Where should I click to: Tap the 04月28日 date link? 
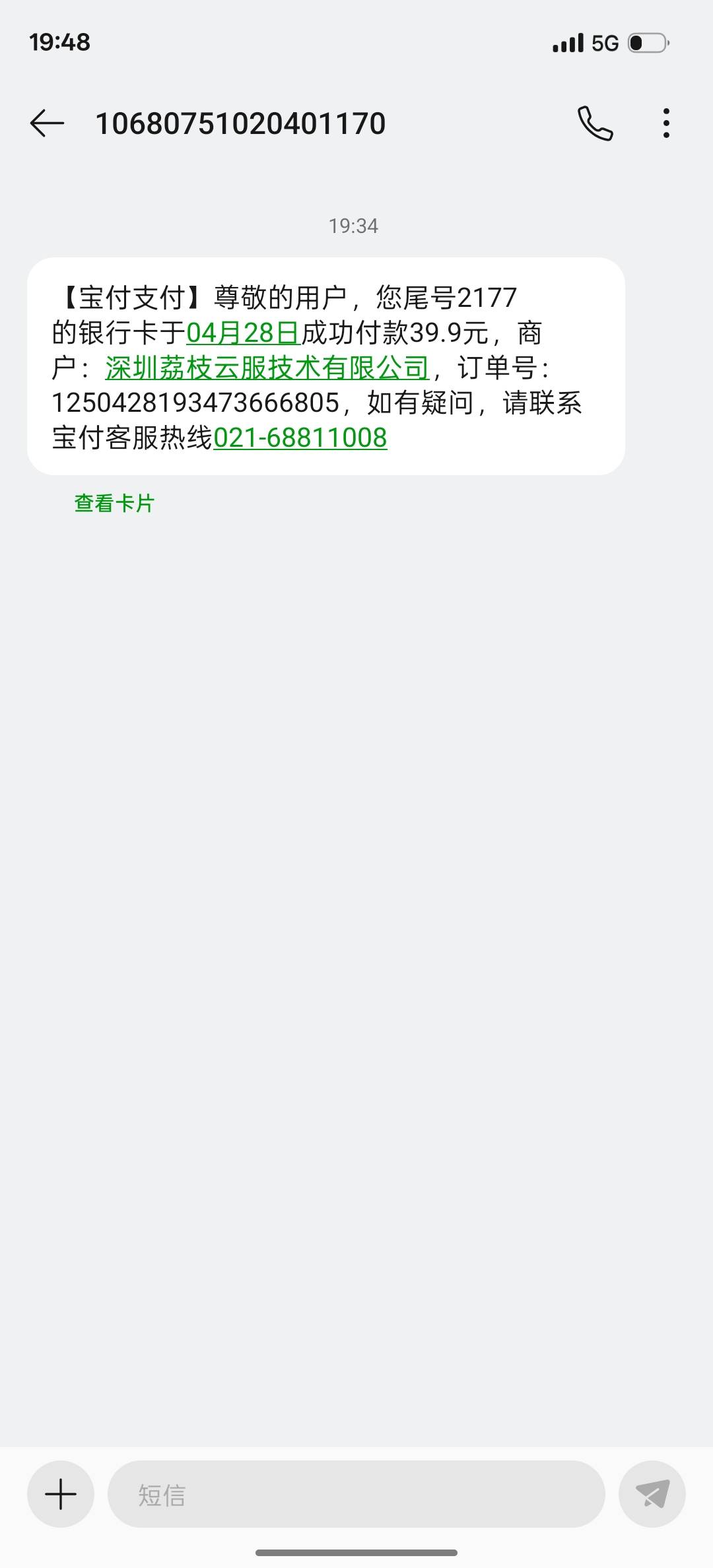244,333
